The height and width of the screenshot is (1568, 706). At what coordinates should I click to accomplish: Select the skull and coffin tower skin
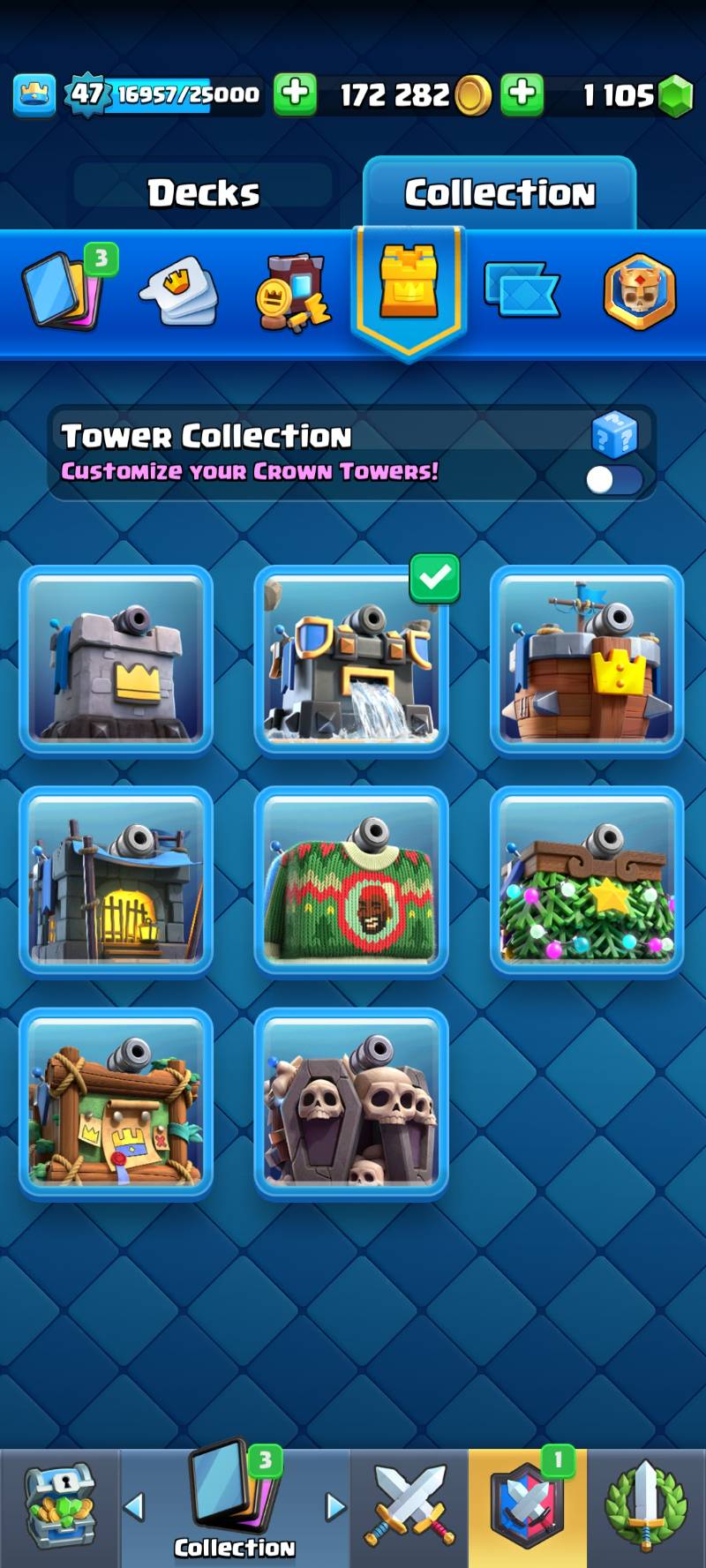[351, 1104]
